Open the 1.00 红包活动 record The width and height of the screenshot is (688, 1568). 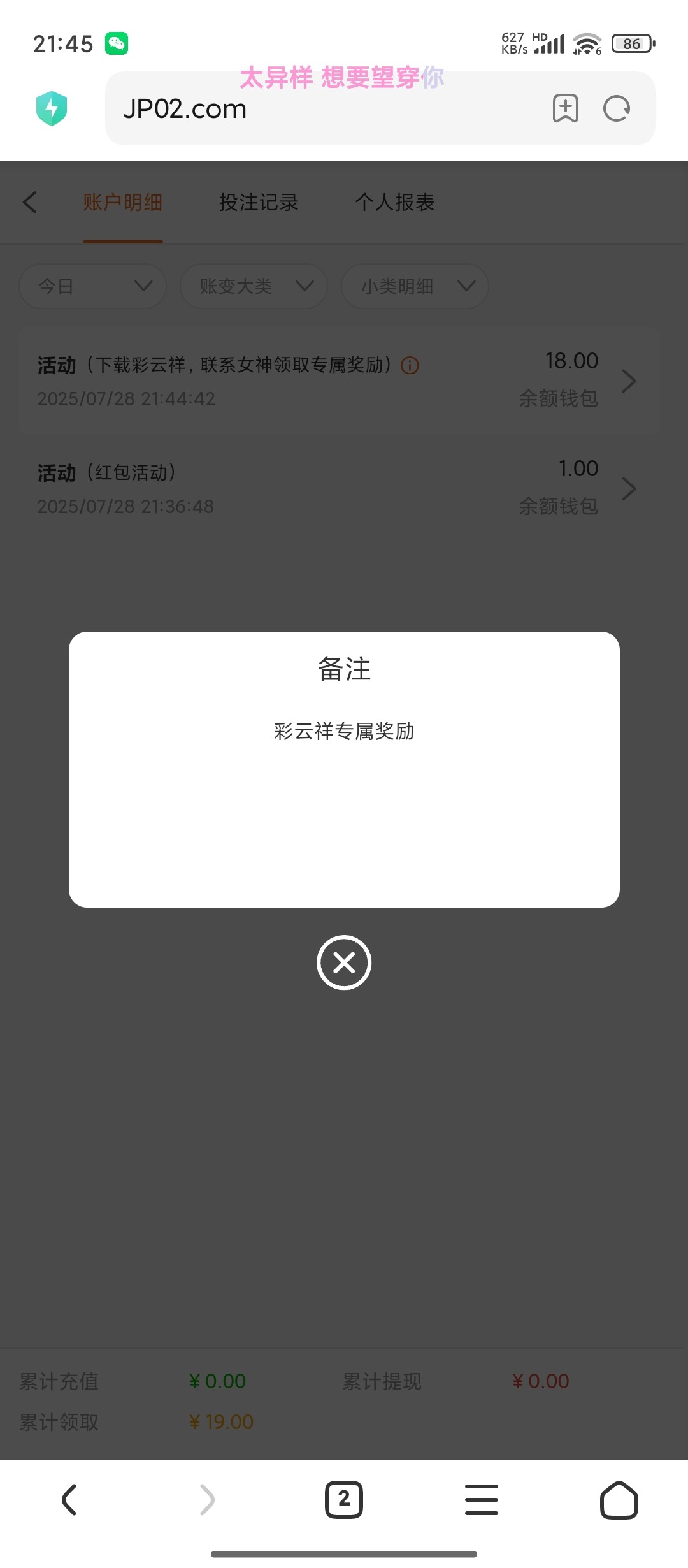pyautogui.click(x=338, y=489)
